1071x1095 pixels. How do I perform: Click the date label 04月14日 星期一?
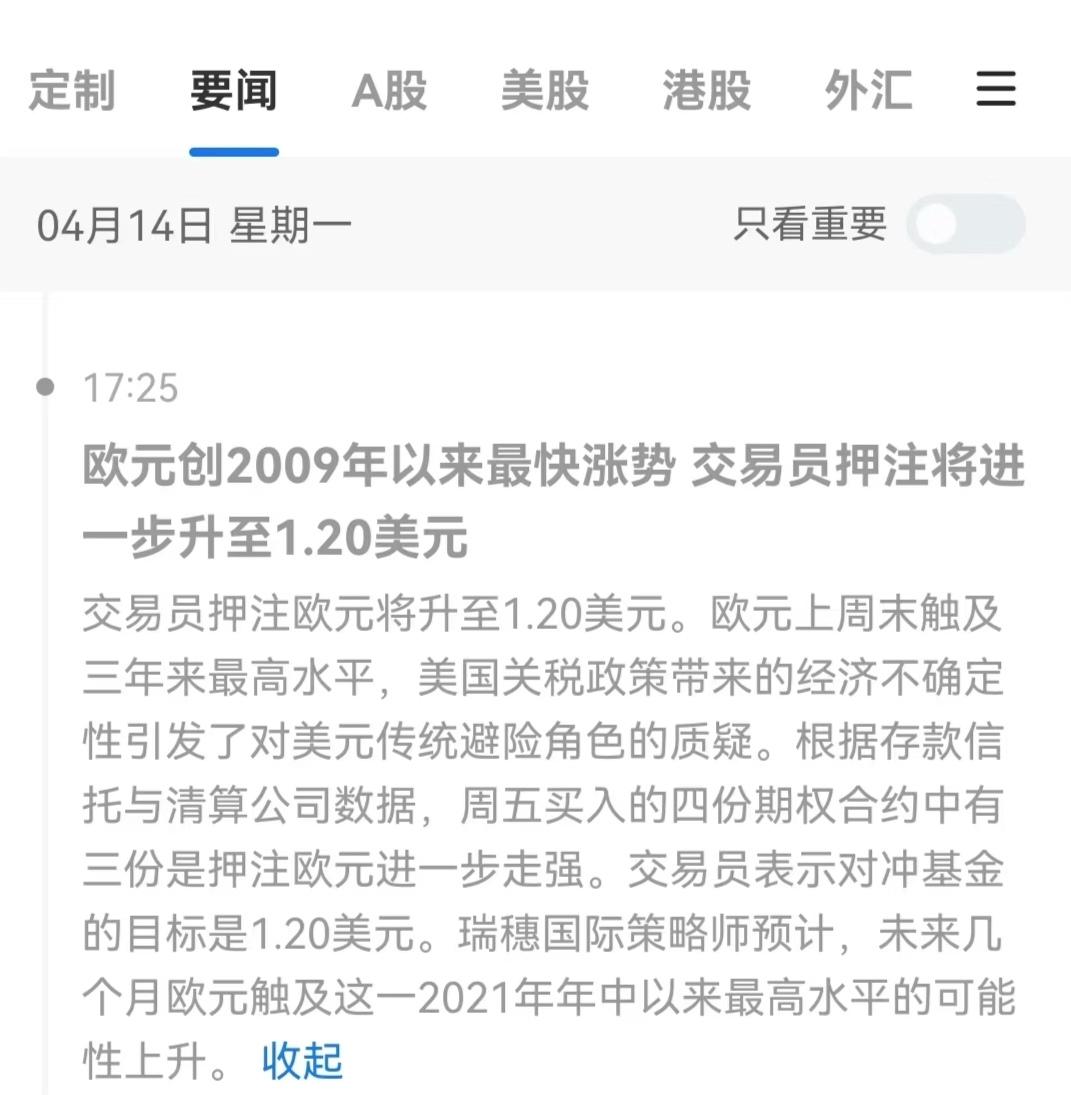(x=193, y=225)
